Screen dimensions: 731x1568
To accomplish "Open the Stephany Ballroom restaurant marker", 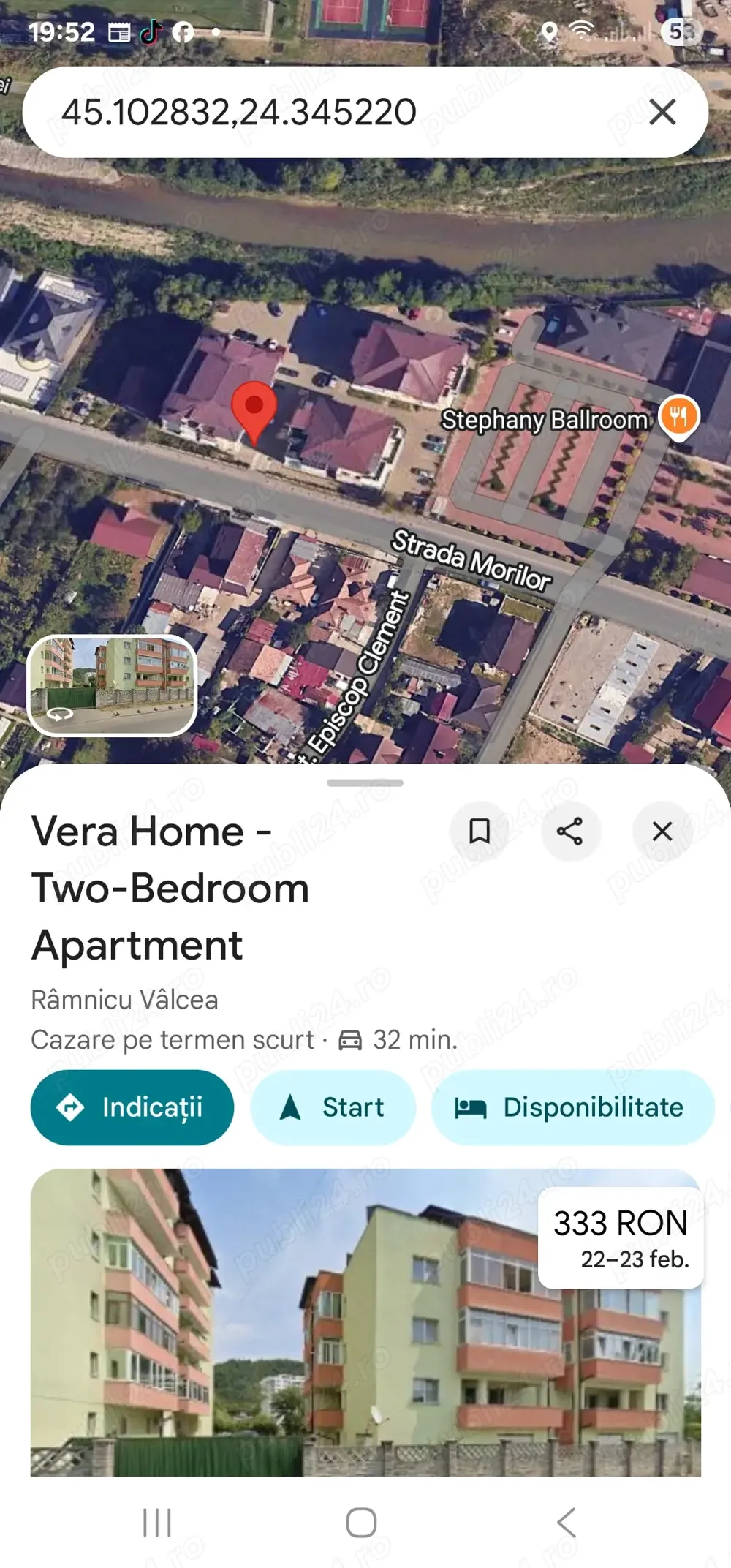I will click(x=679, y=417).
